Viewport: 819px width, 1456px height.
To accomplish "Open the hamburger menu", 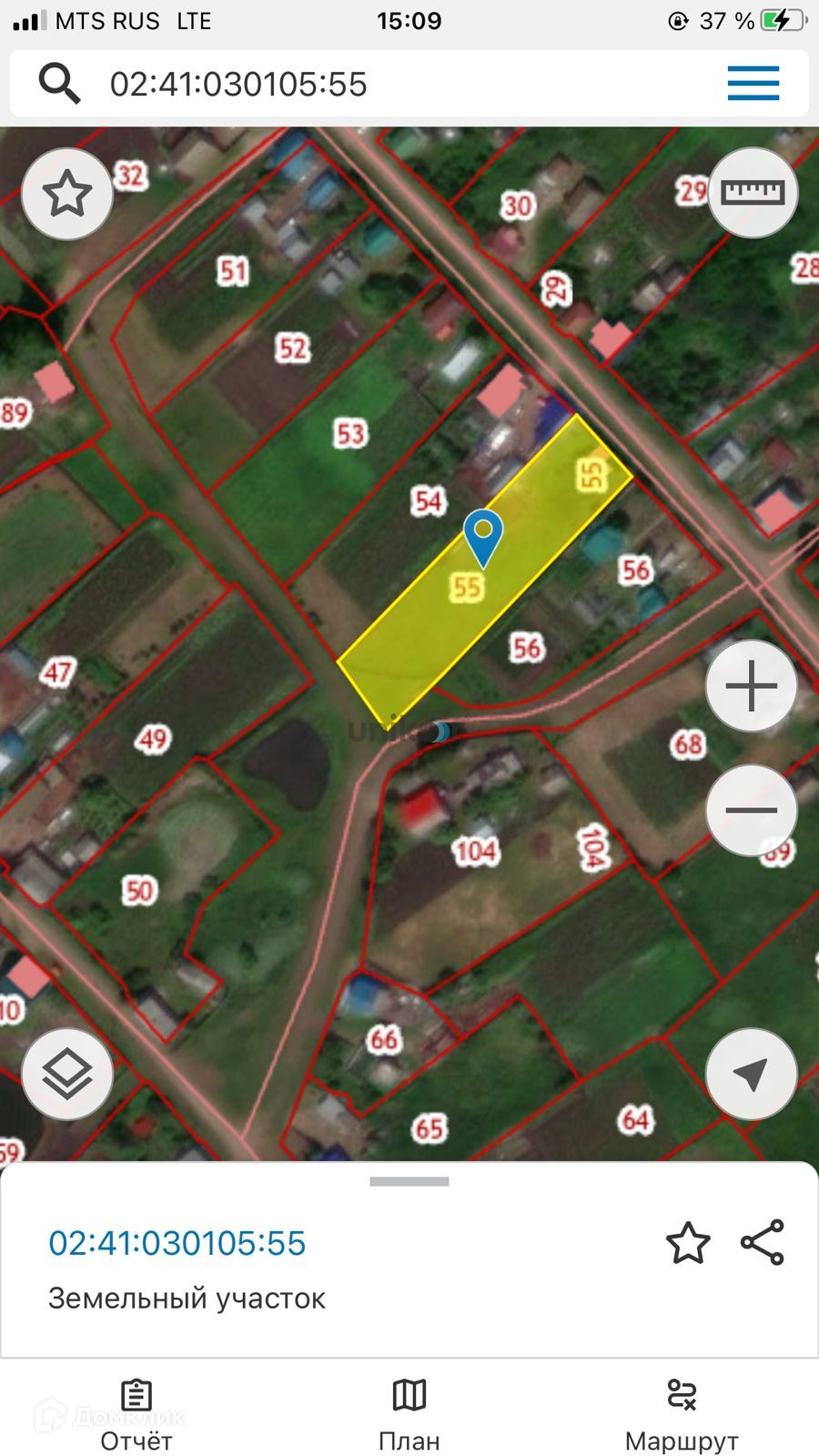I will 753,84.
